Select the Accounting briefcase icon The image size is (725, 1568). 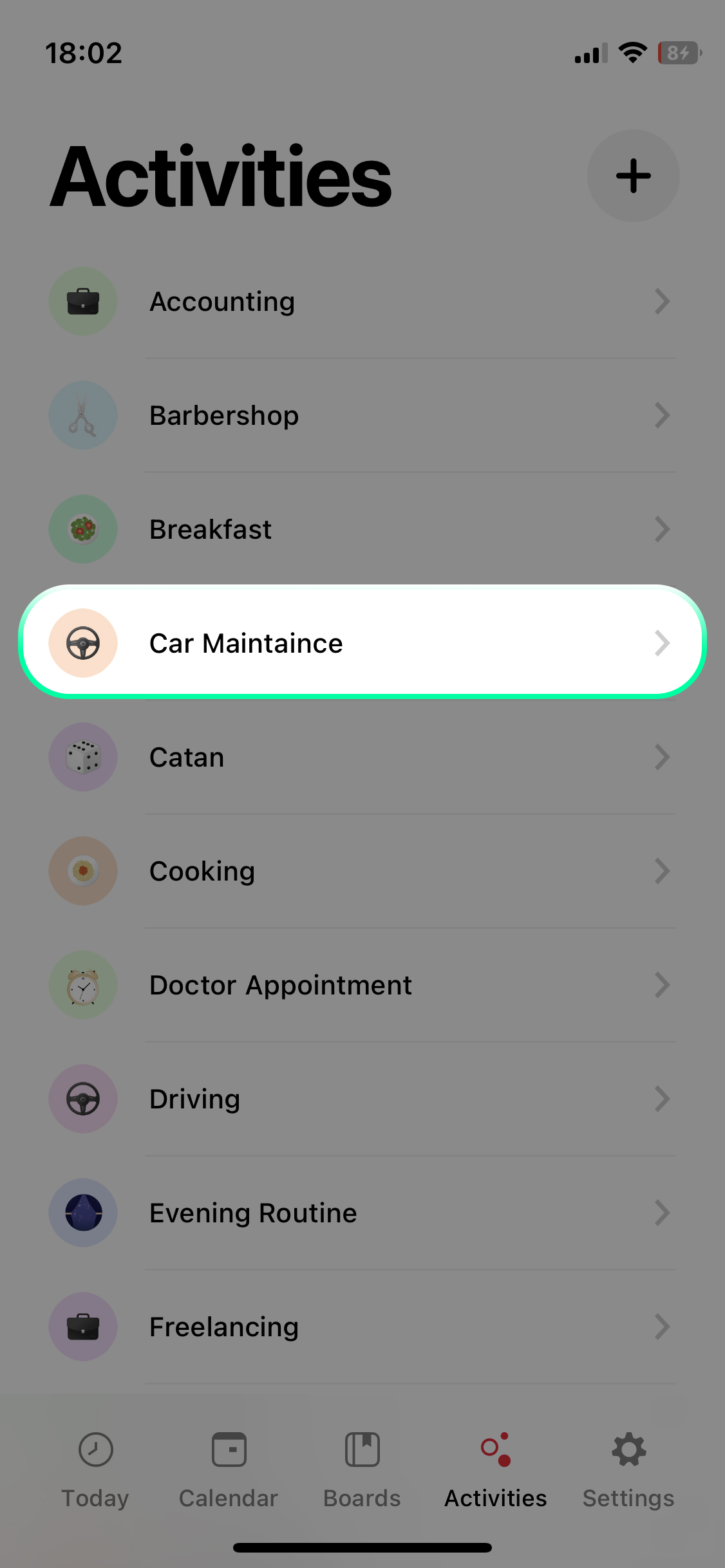tap(82, 301)
